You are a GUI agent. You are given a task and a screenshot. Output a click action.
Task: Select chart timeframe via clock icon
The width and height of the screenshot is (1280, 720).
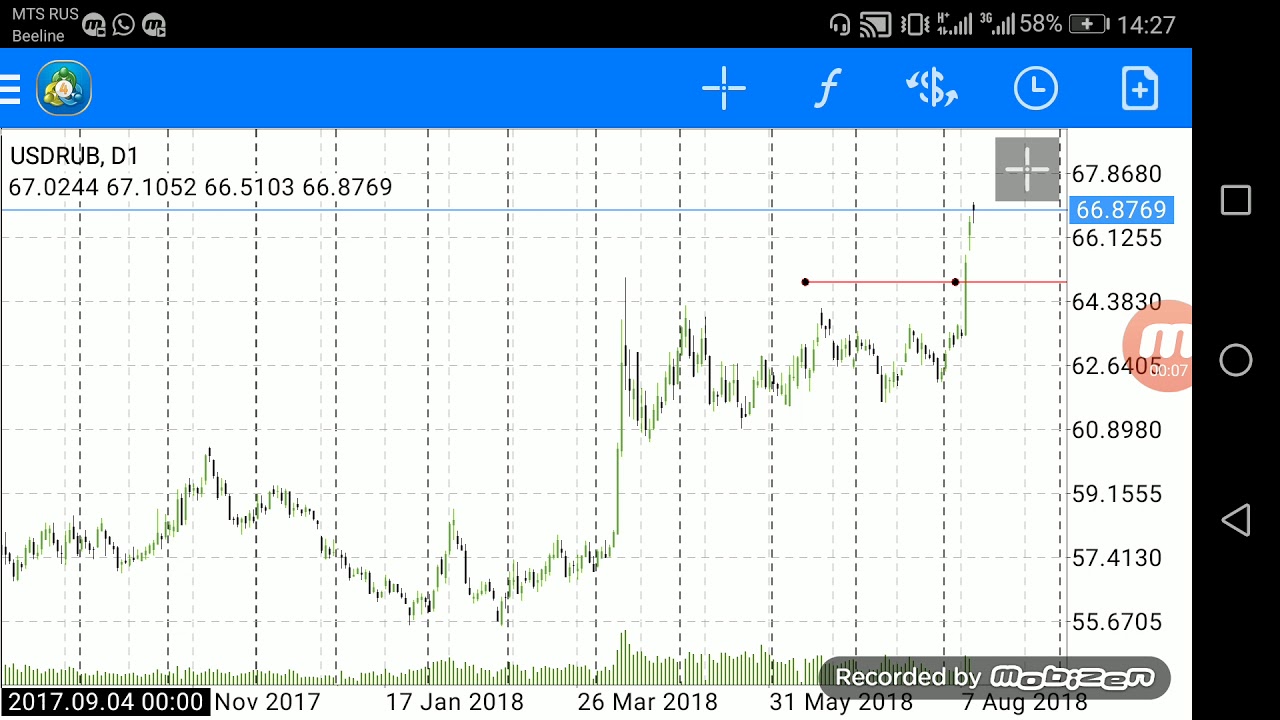1036,89
